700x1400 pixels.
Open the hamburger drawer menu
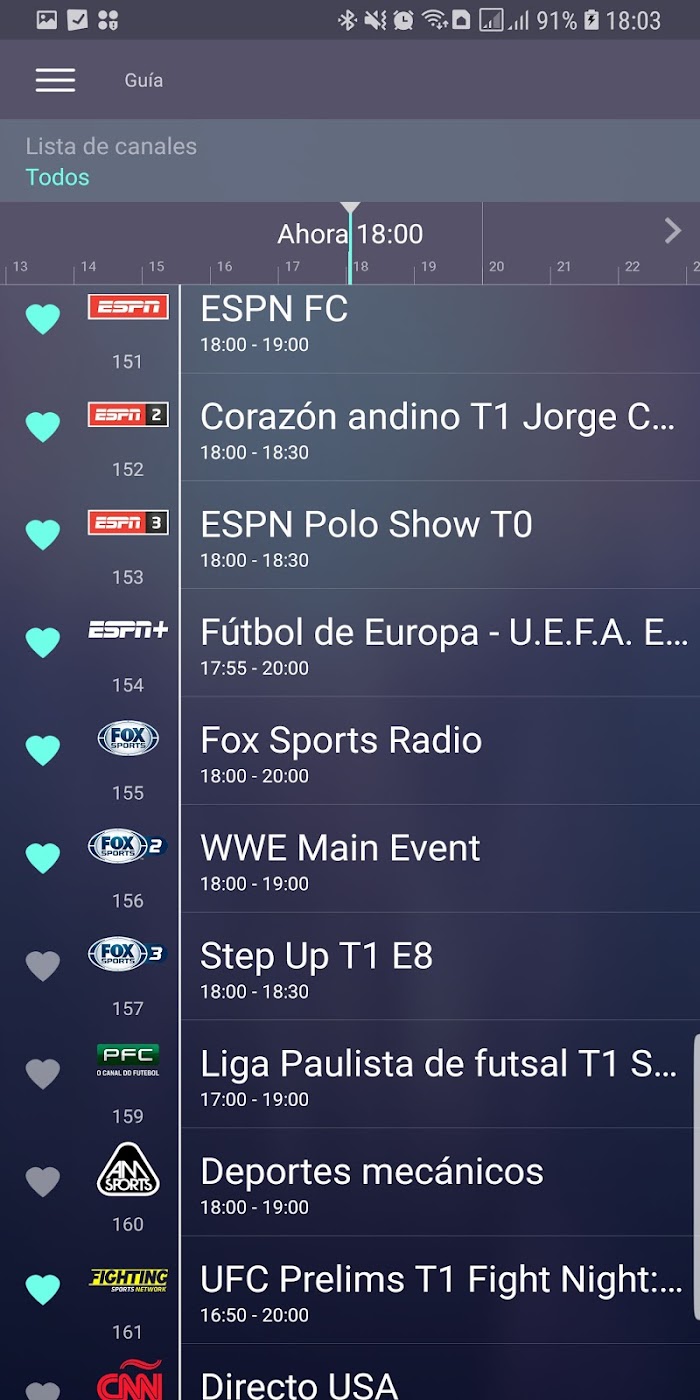[55, 80]
